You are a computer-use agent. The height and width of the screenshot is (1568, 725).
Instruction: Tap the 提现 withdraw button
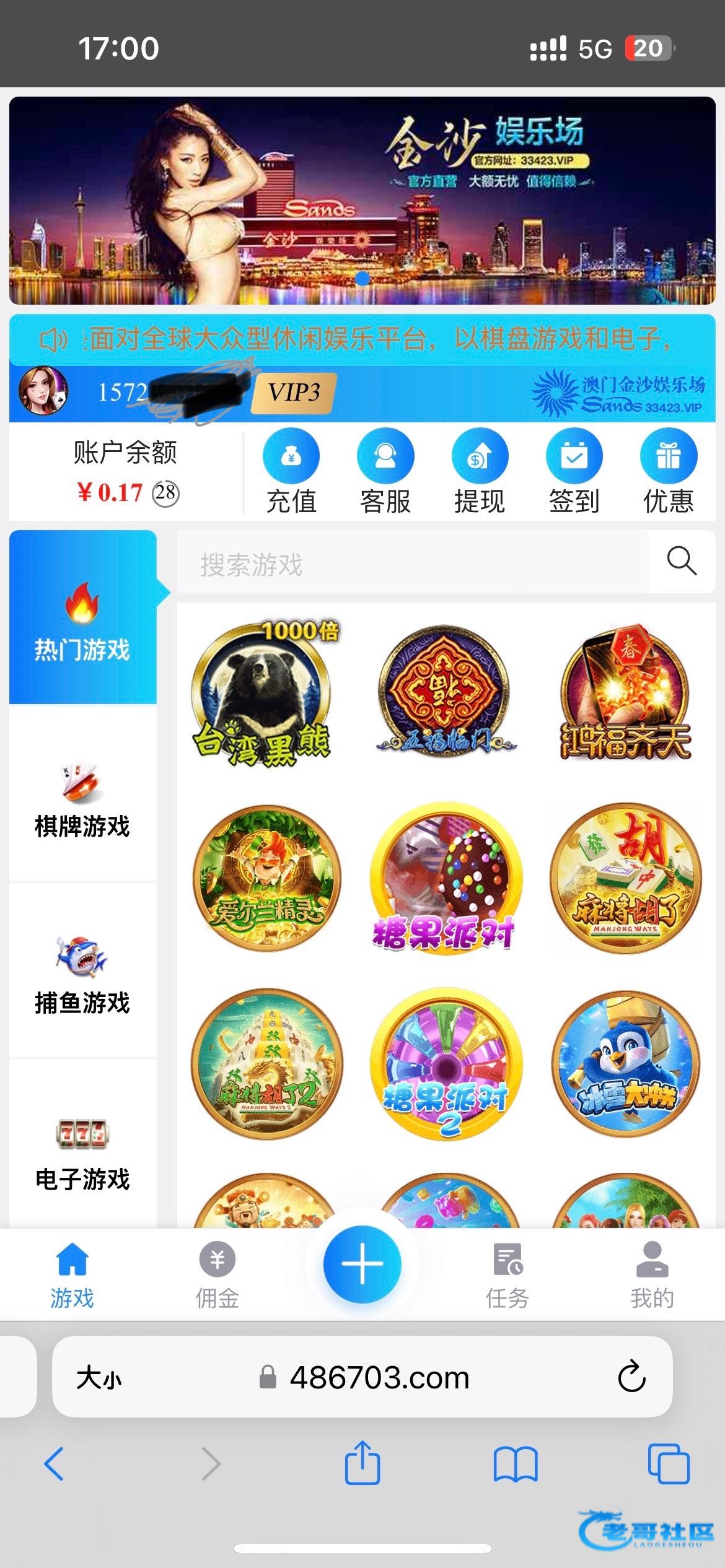point(480,472)
